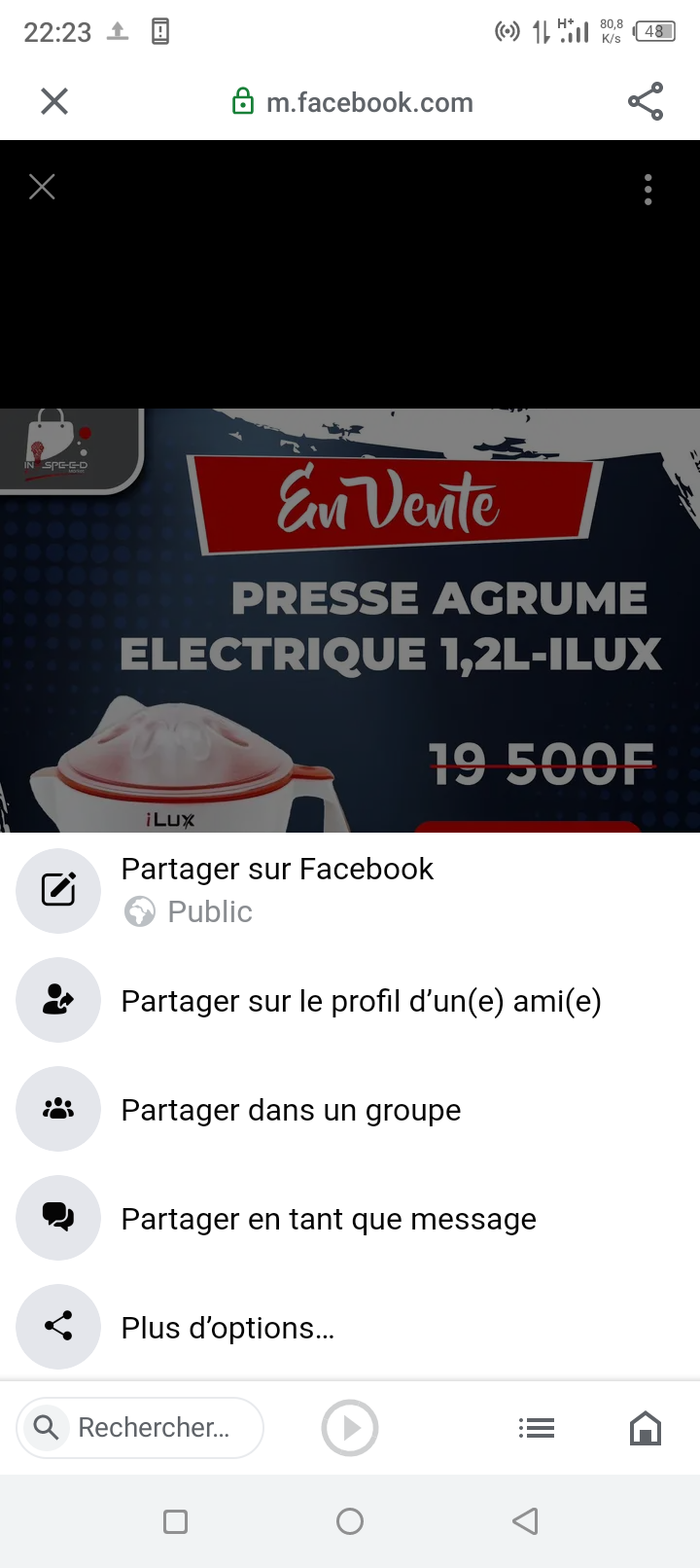Tap the round play button in the bottom bar
The height and width of the screenshot is (1568, 700).
[x=350, y=1428]
